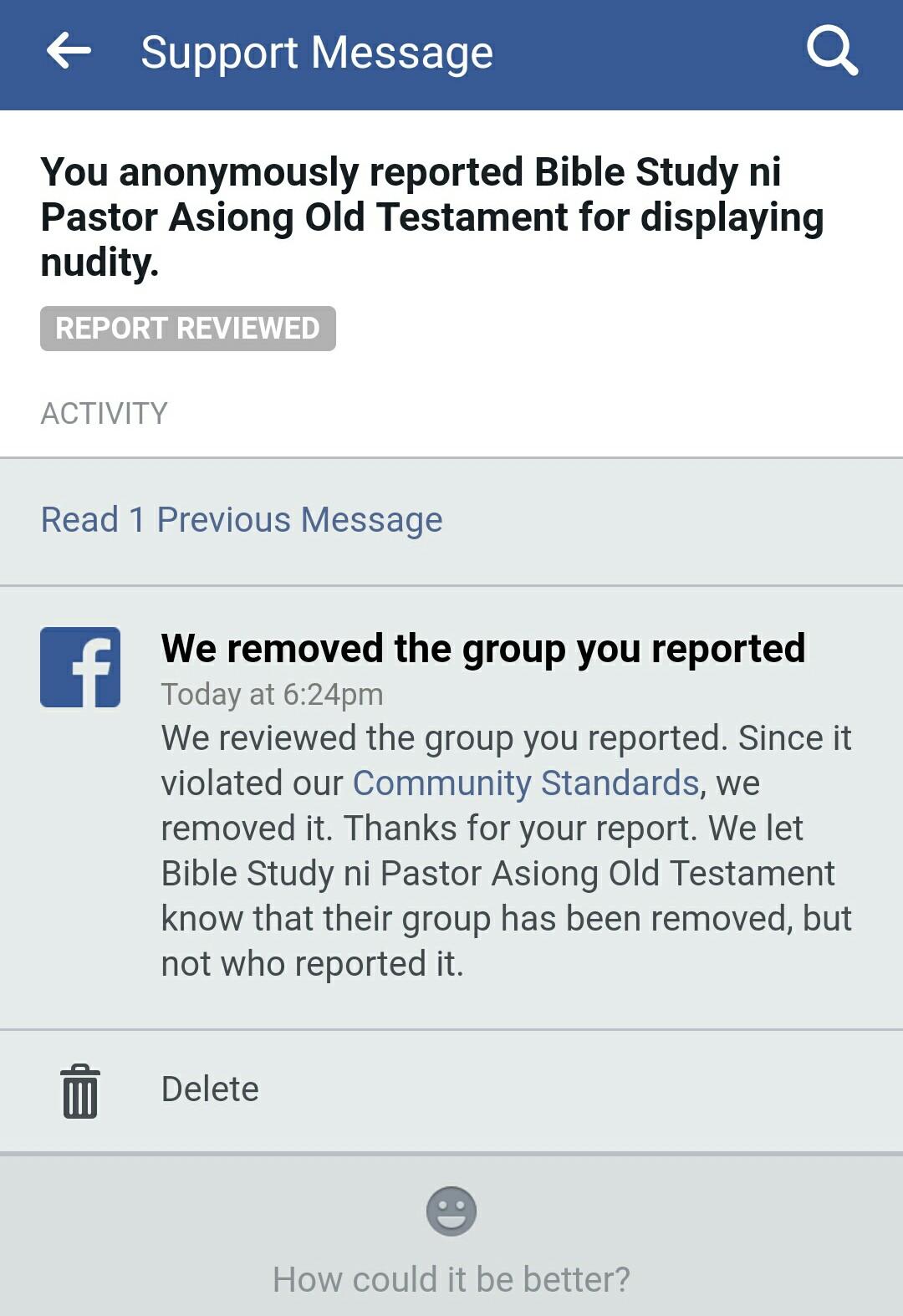Screen dimensions: 903x1316
Task: Delete this support message
Action: click(x=209, y=1089)
